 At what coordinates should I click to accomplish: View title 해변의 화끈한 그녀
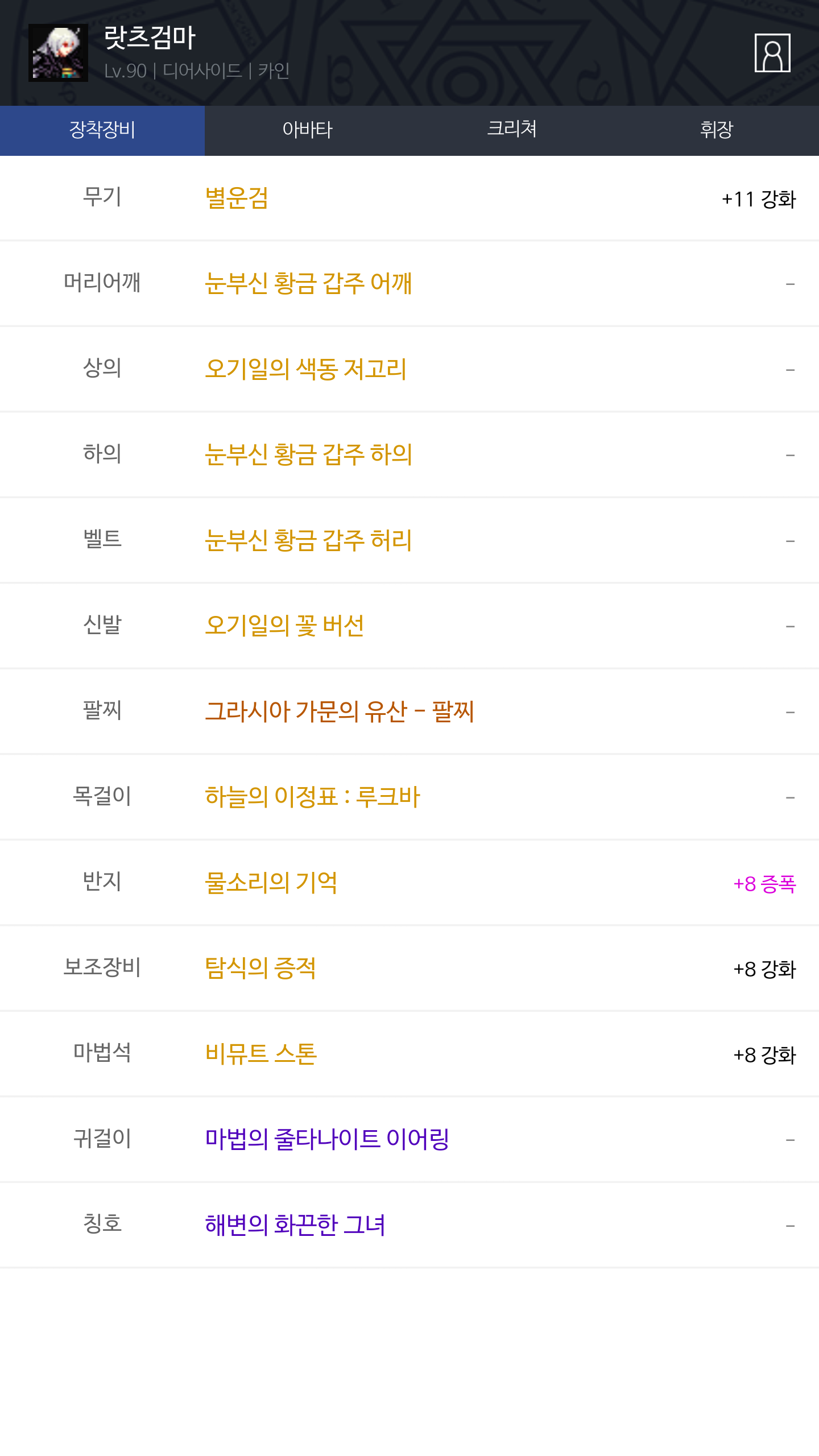click(295, 1225)
